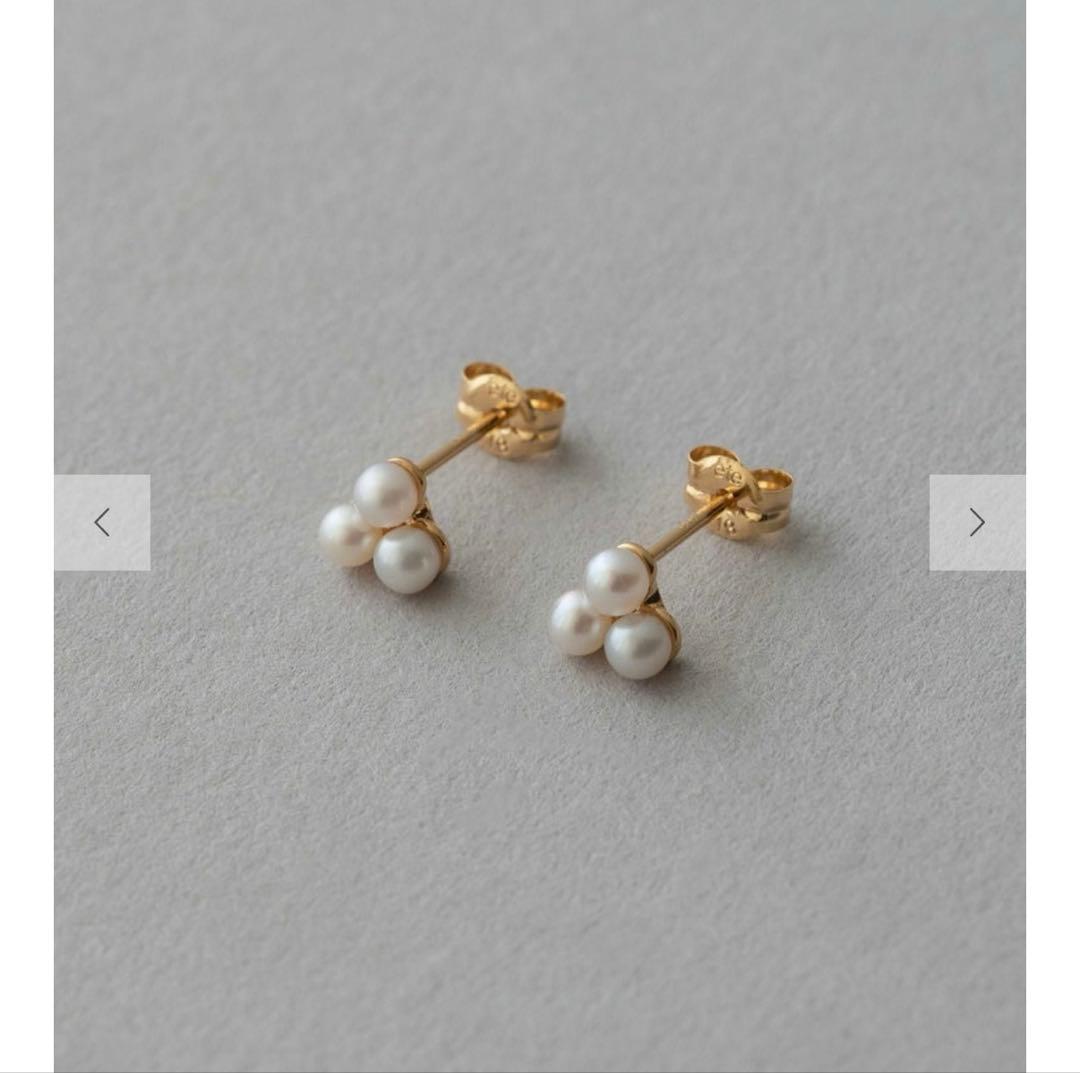The image size is (1080, 1073).
Task: Go to the next product image
Action: pos(977,522)
